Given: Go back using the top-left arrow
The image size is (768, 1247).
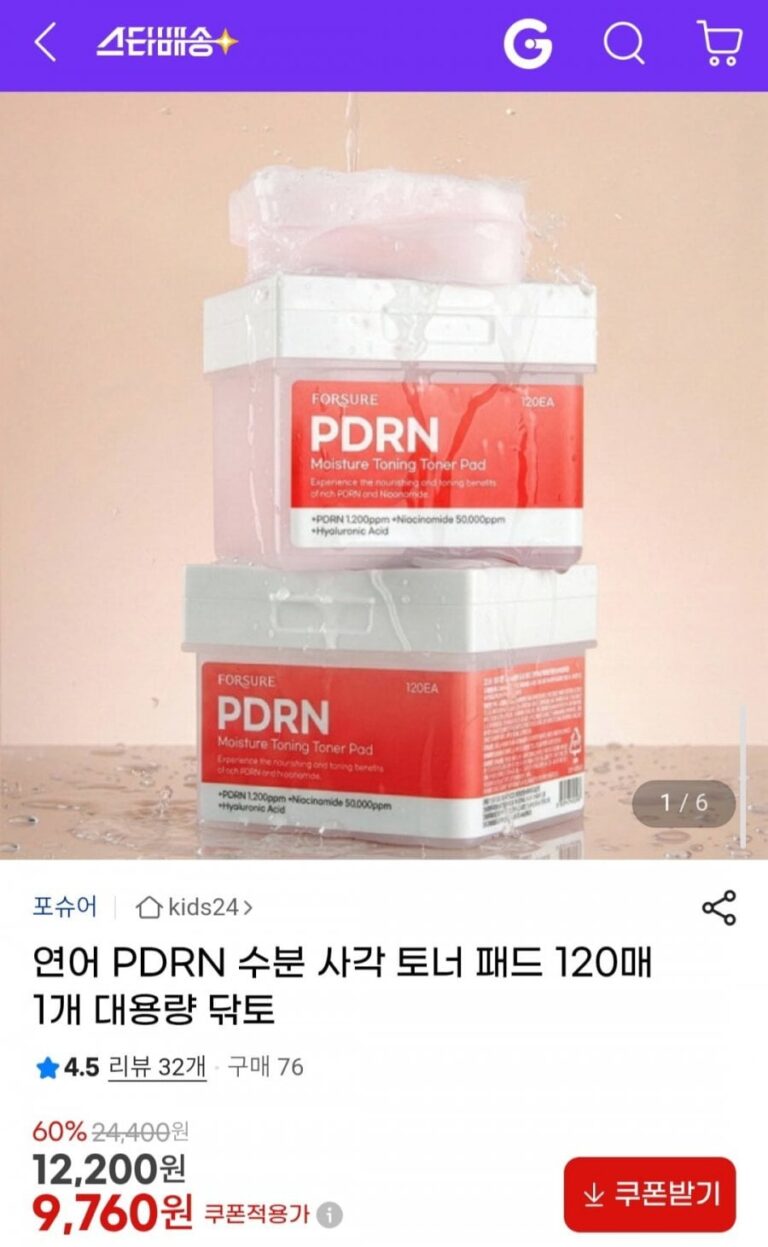Looking at the screenshot, I should coord(45,44).
